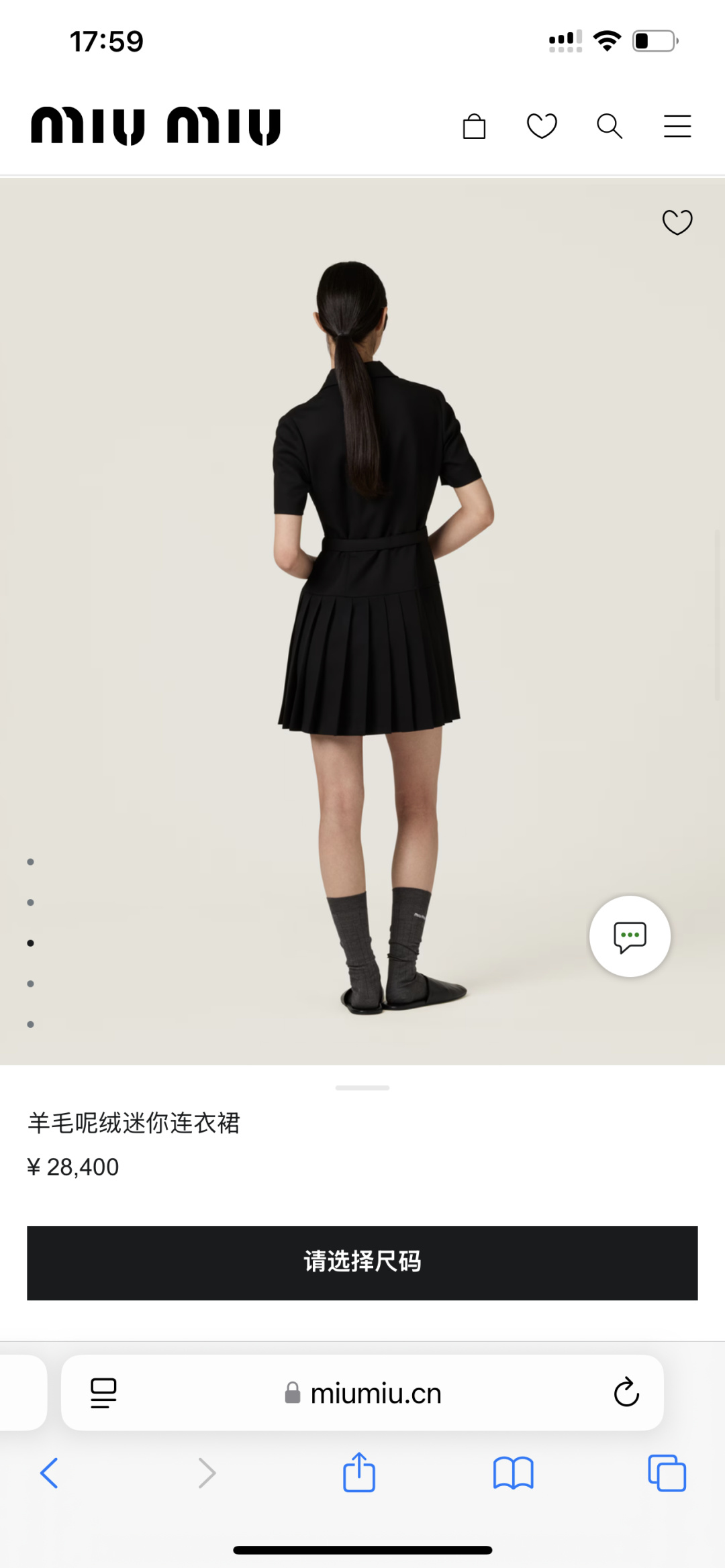Tap the miumiu.cn address bar
The height and width of the screenshot is (1568, 725).
[x=376, y=1394]
